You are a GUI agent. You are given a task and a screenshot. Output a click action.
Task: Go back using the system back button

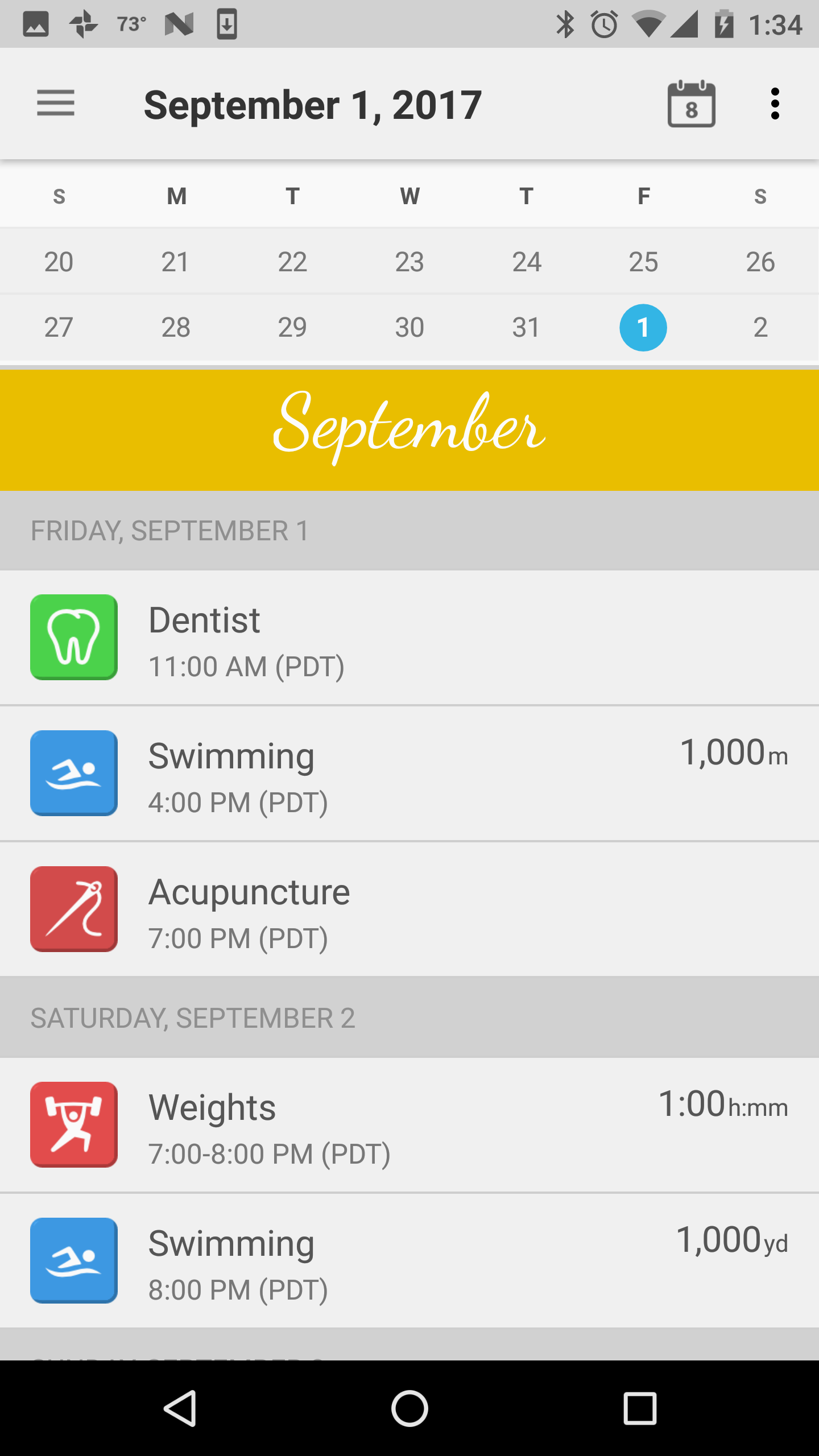click(x=180, y=1408)
